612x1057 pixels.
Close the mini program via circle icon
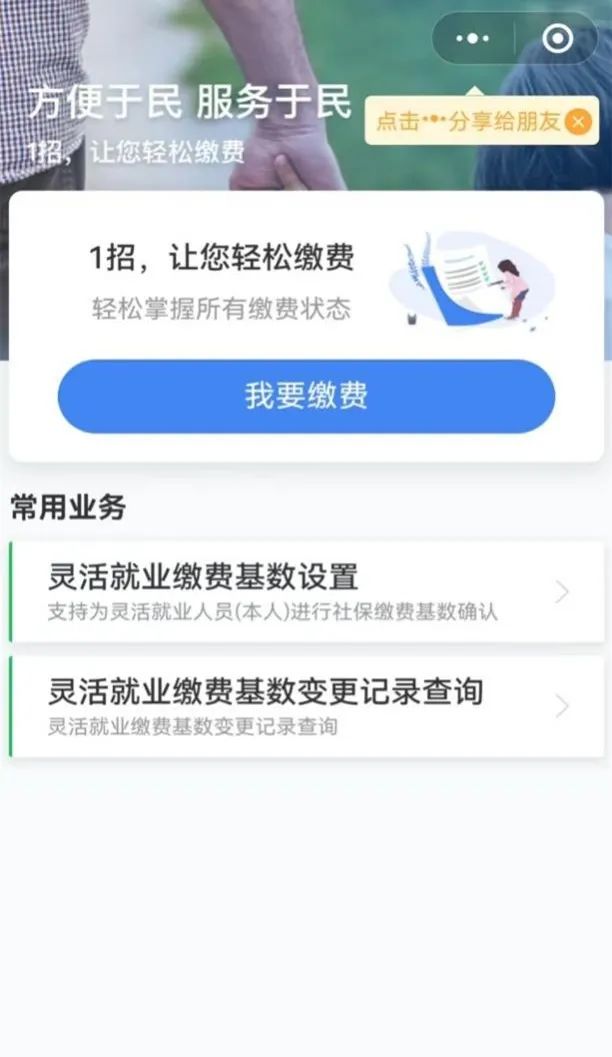click(557, 39)
